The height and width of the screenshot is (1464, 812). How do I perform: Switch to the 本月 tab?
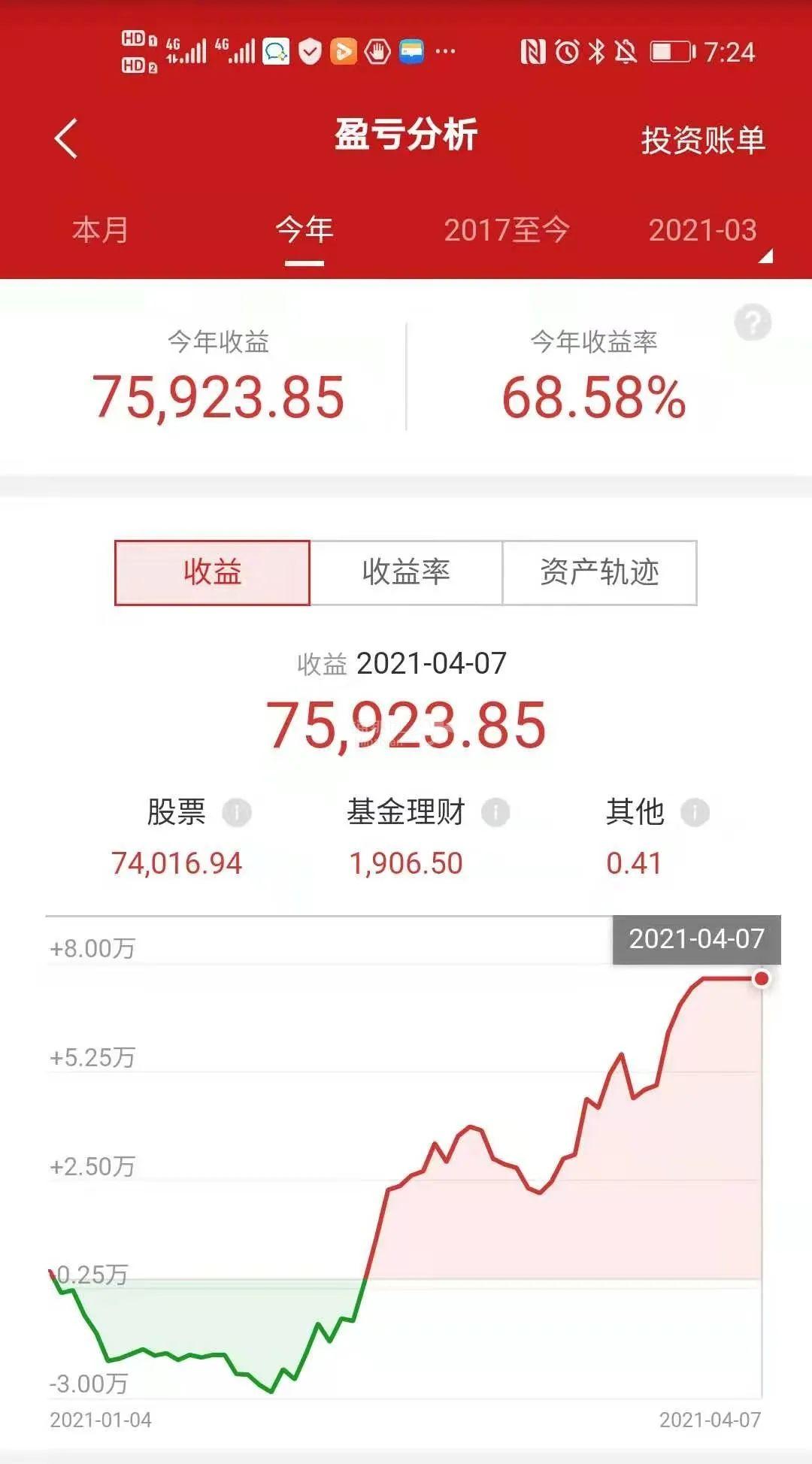point(100,230)
